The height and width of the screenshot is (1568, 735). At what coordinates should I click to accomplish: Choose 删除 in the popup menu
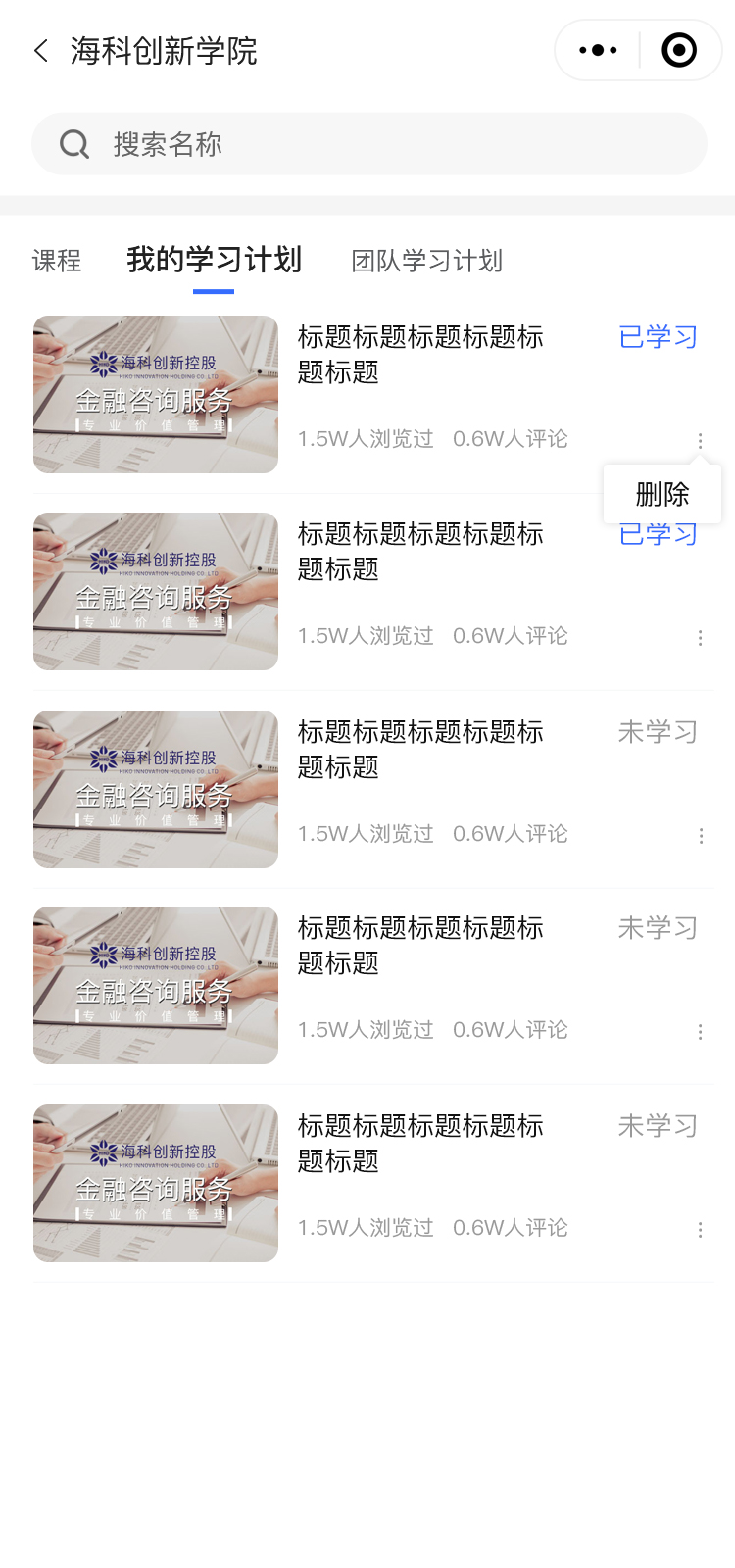click(x=662, y=494)
